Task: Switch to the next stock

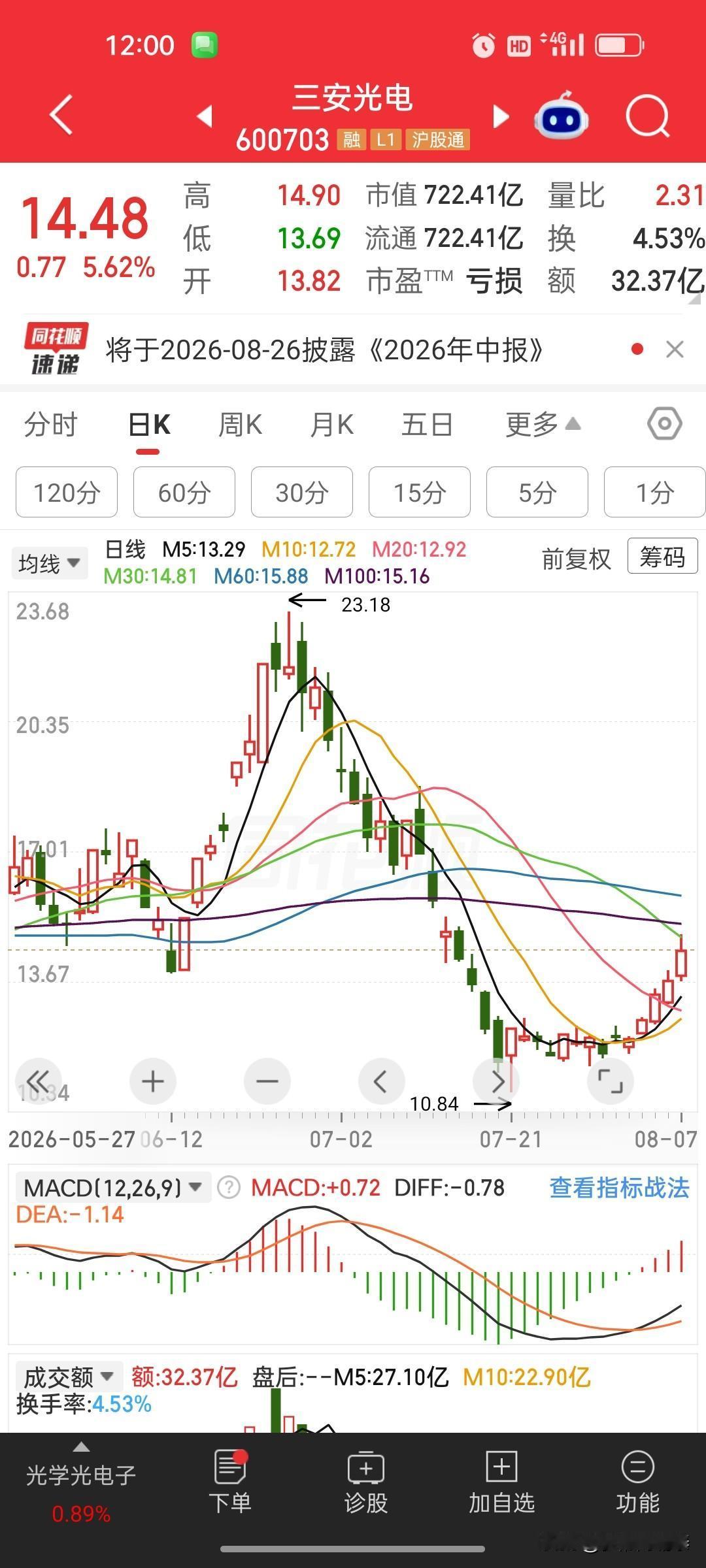Action: pyautogui.click(x=501, y=116)
